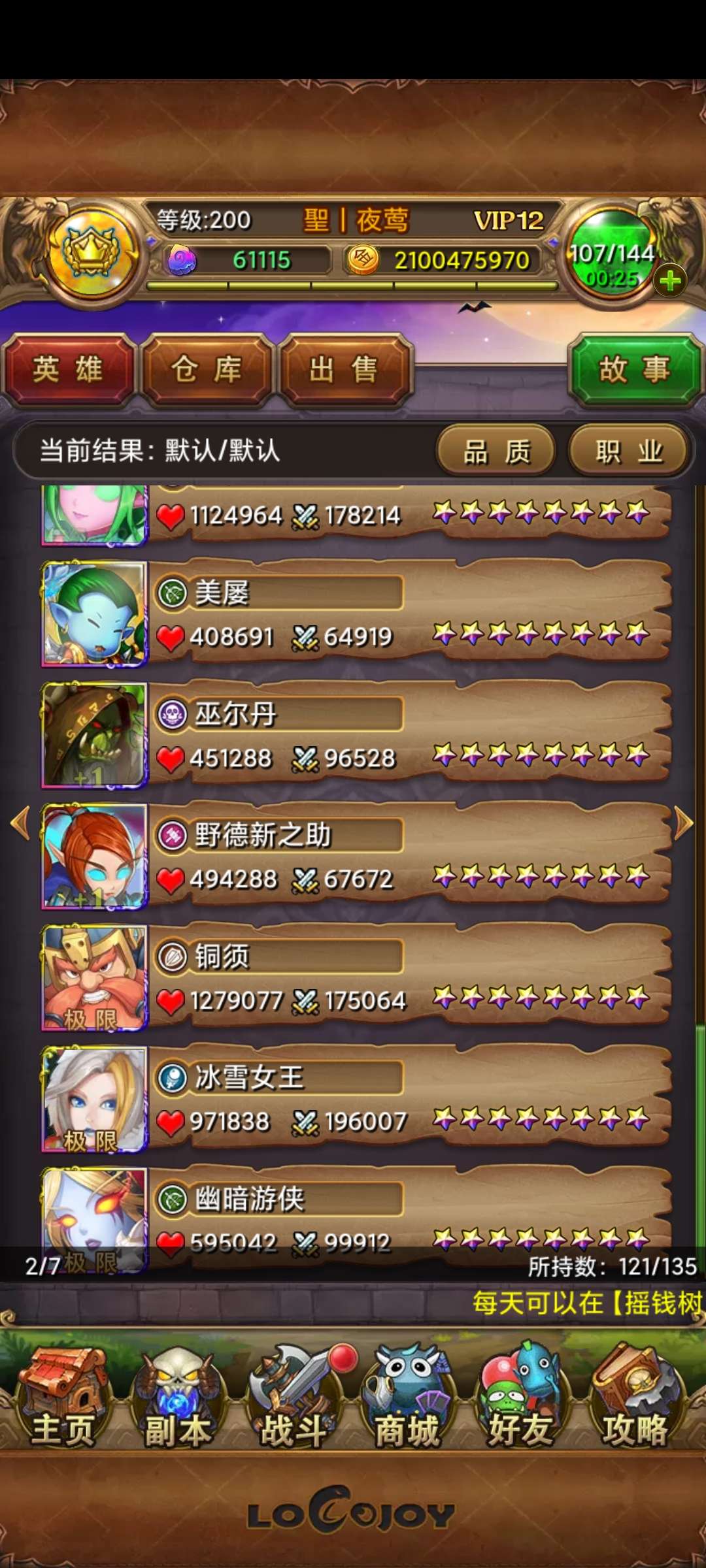Open the 仓库 warehouse tab
The image size is (706, 1568).
(x=207, y=370)
